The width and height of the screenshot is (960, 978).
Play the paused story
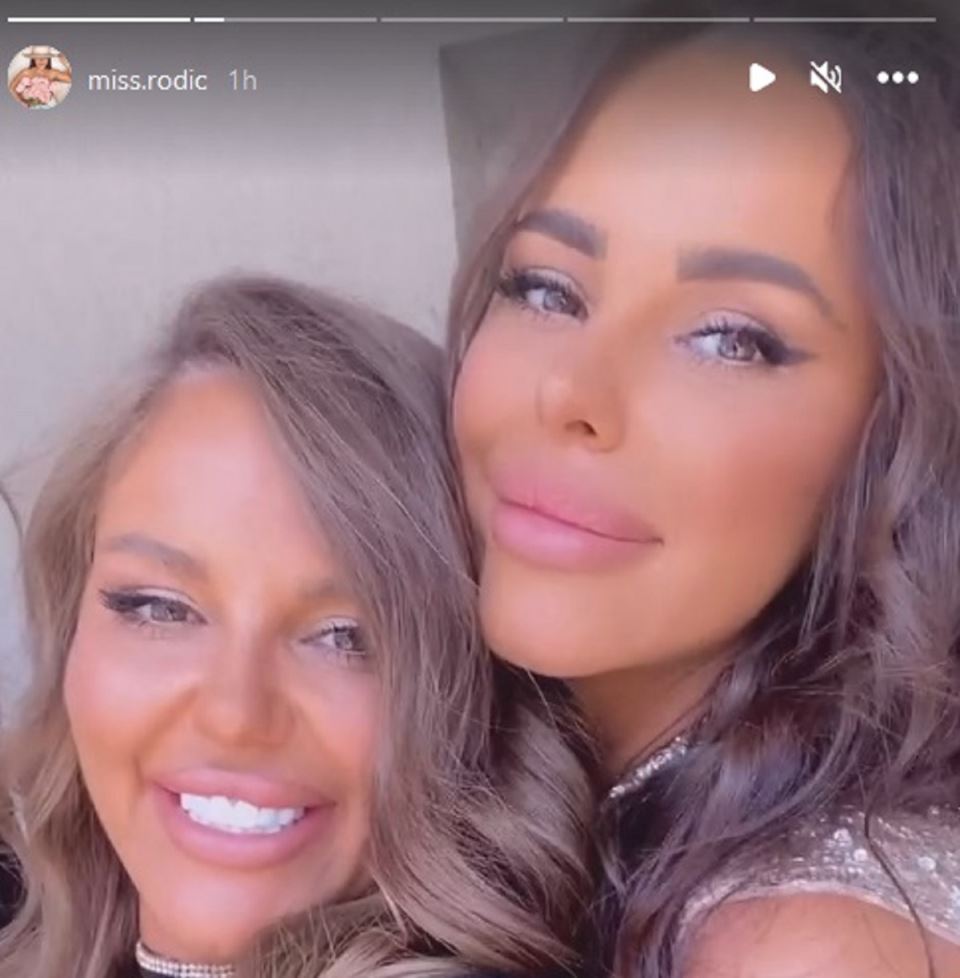click(762, 77)
